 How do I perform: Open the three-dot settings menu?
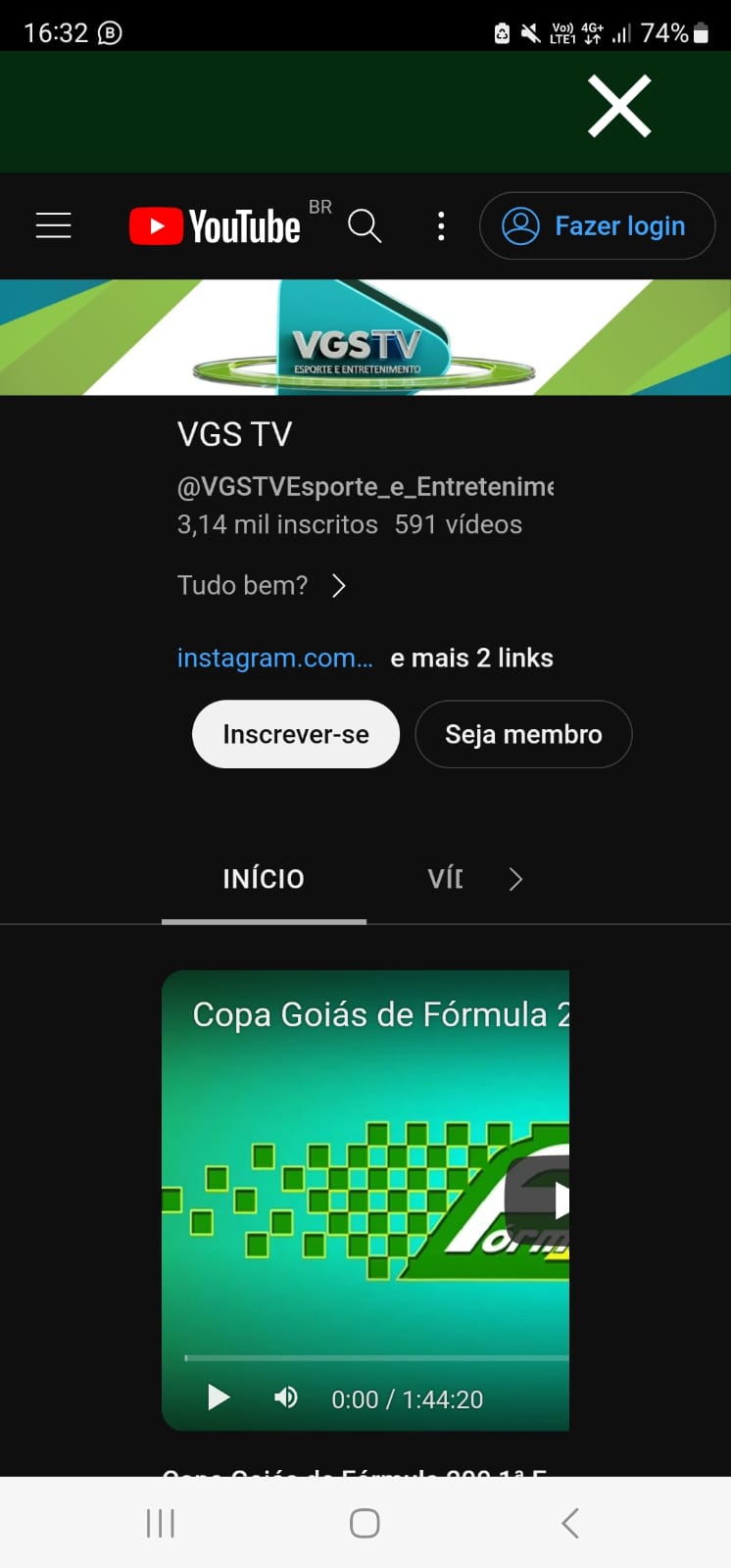[441, 226]
